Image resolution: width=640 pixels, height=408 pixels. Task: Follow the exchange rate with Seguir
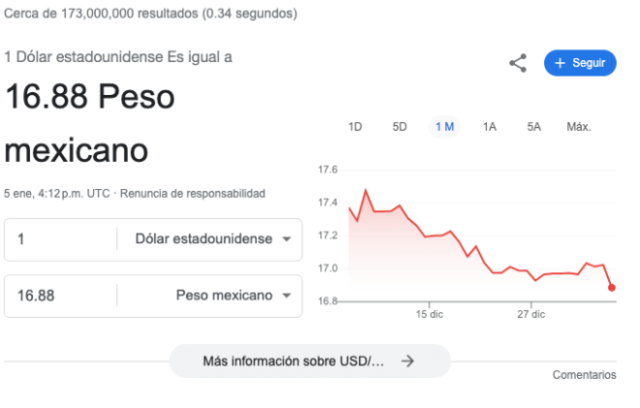pyautogui.click(x=580, y=64)
